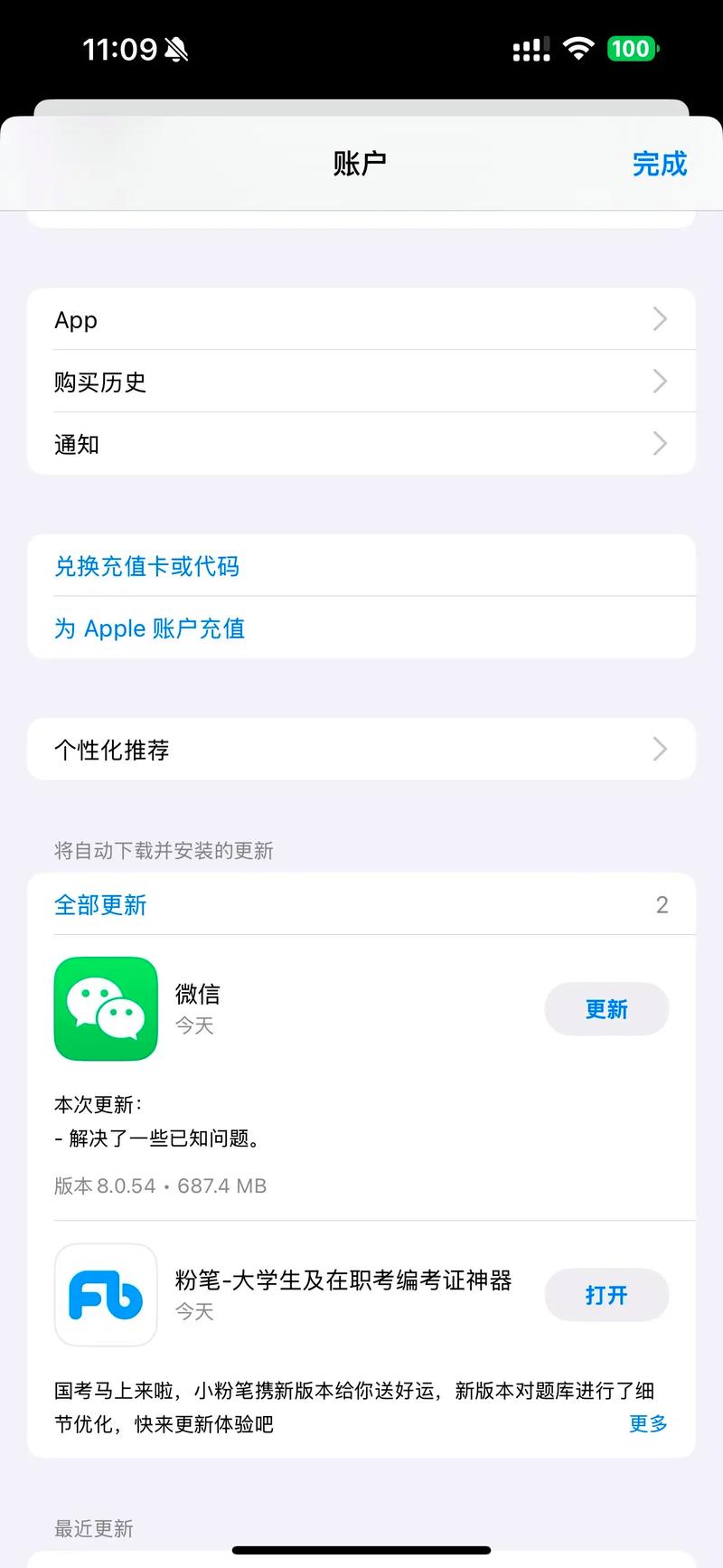This screenshot has height=1568, width=723.
Task: Tap the clock showing 11:09
Action: [122, 48]
